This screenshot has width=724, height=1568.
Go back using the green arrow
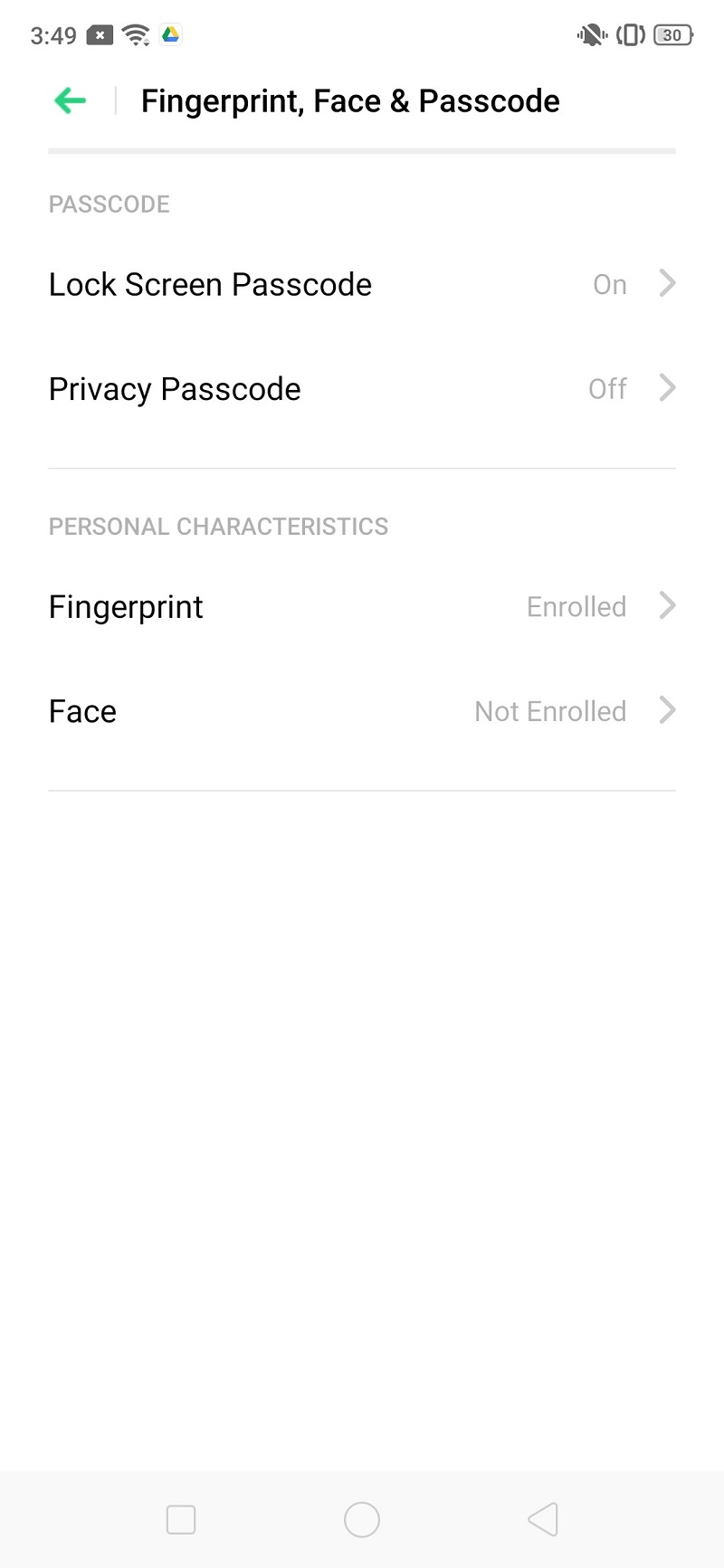(x=70, y=100)
